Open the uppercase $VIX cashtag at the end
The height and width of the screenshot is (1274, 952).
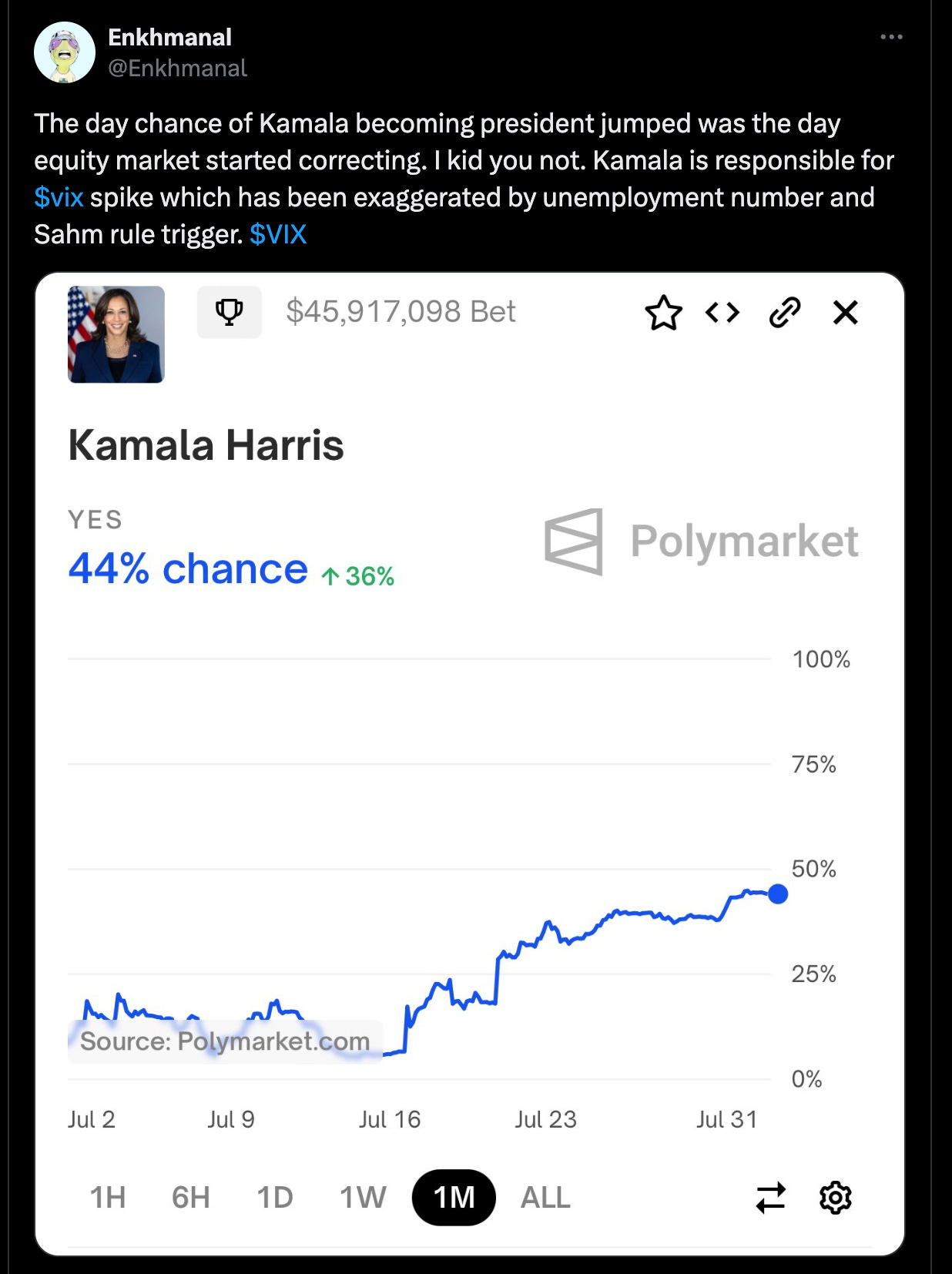[x=278, y=234]
